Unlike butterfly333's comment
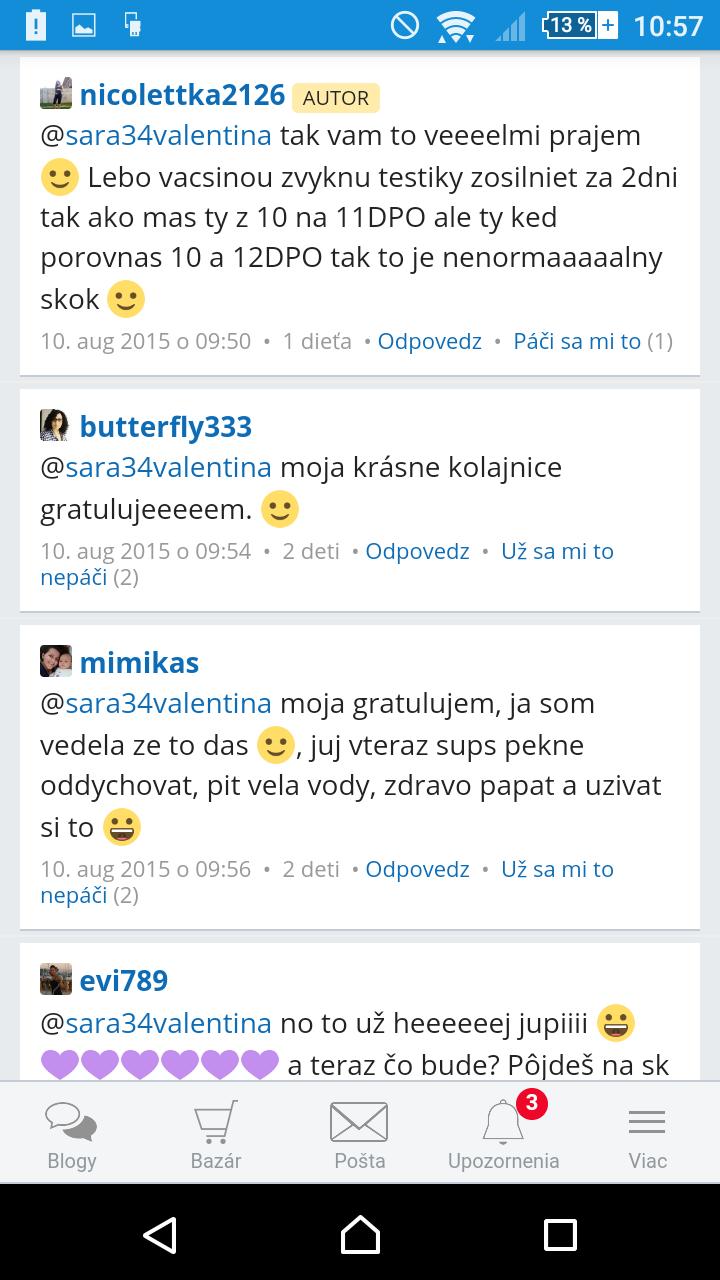Viewport: 720px width, 1280px height. pyautogui.click(x=556, y=551)
